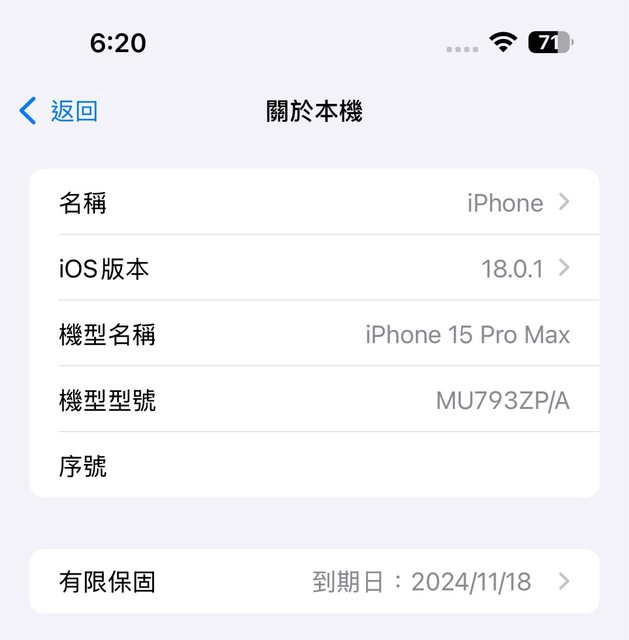629x640 pixels.
Task: Open the 有限保固 coverage row
Action: (314, 581)
